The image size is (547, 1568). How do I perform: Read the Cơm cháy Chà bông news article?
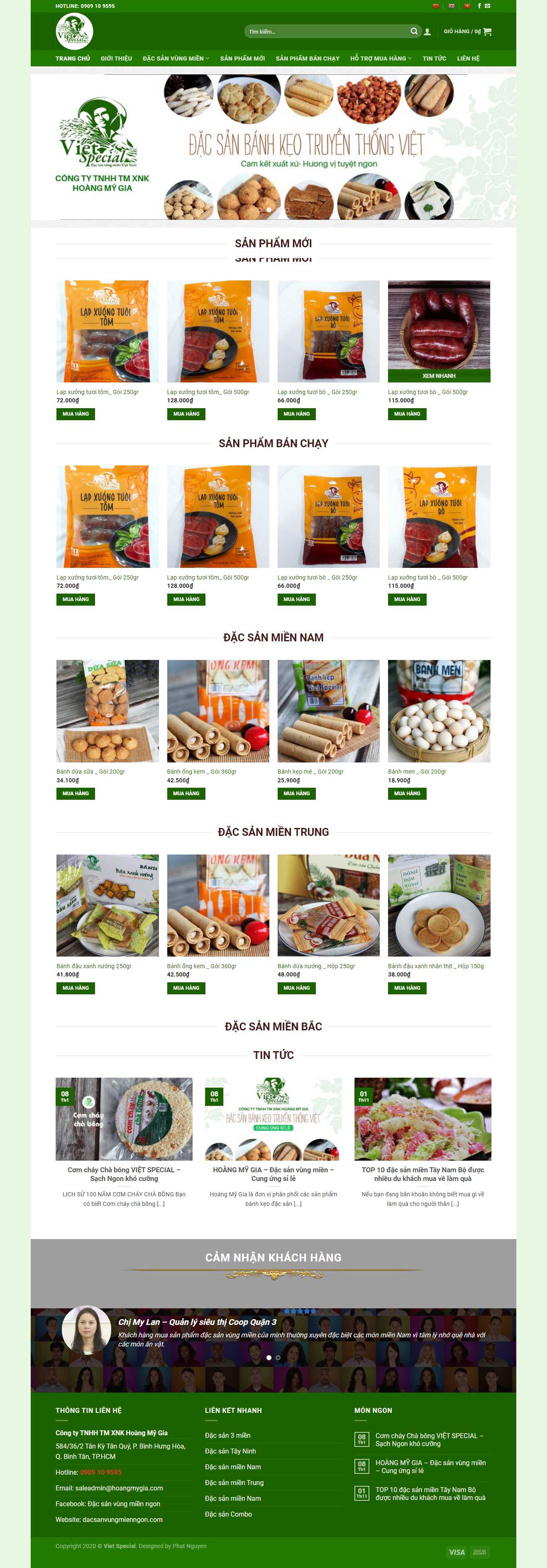click(124, 1174)
